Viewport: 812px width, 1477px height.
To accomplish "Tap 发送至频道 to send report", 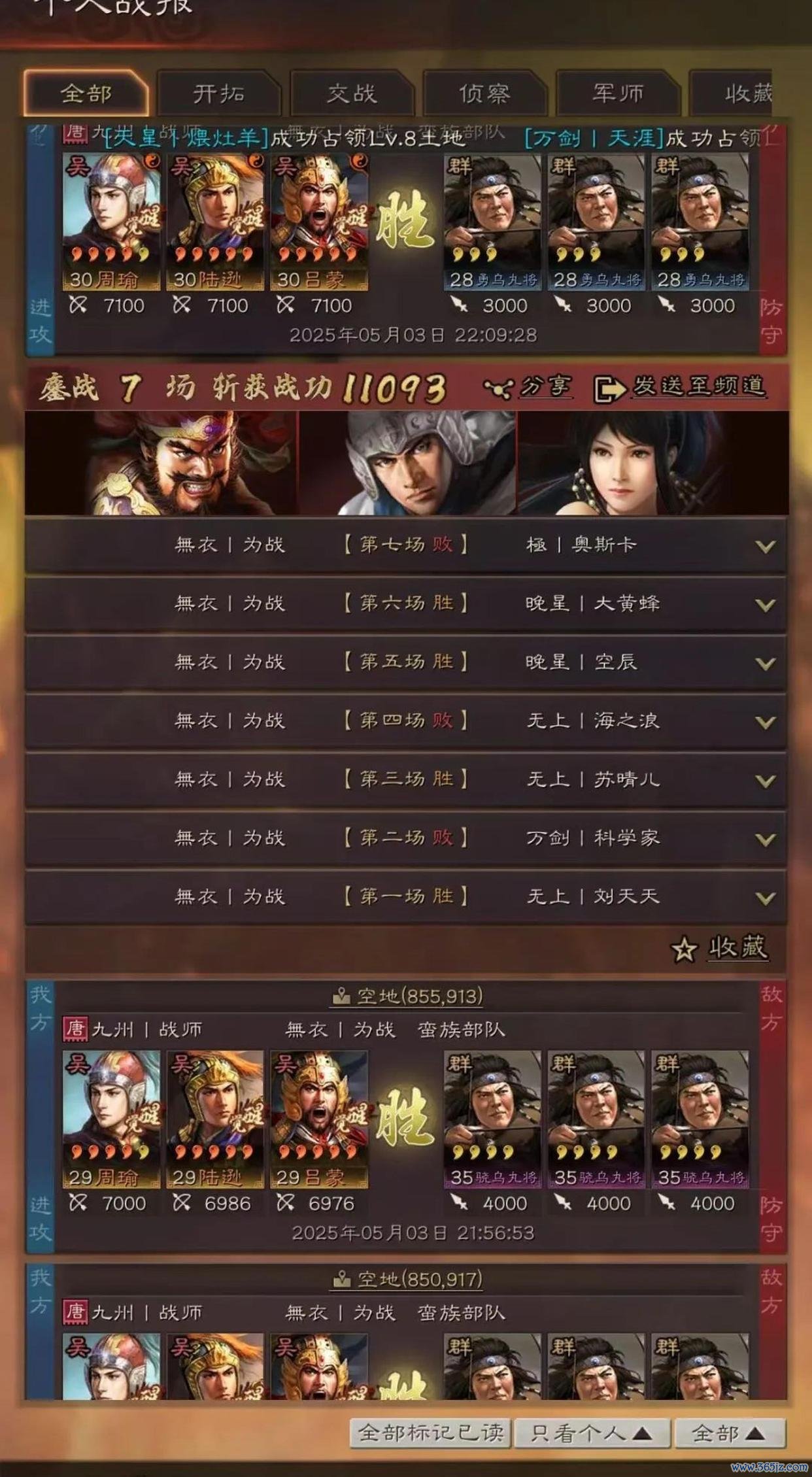I will 681,387.
